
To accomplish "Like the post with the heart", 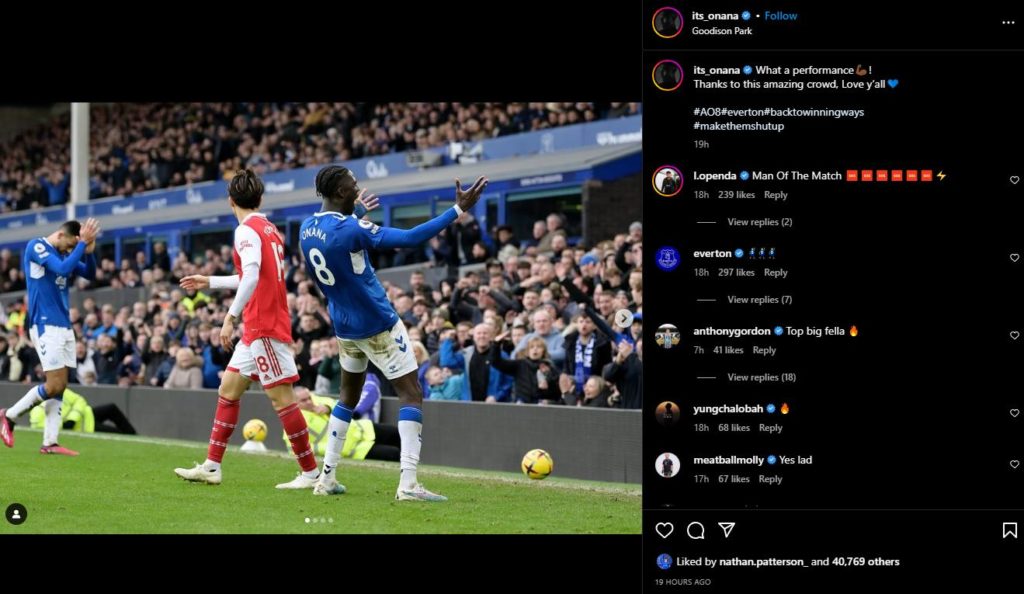I will (x=664, y=530).
